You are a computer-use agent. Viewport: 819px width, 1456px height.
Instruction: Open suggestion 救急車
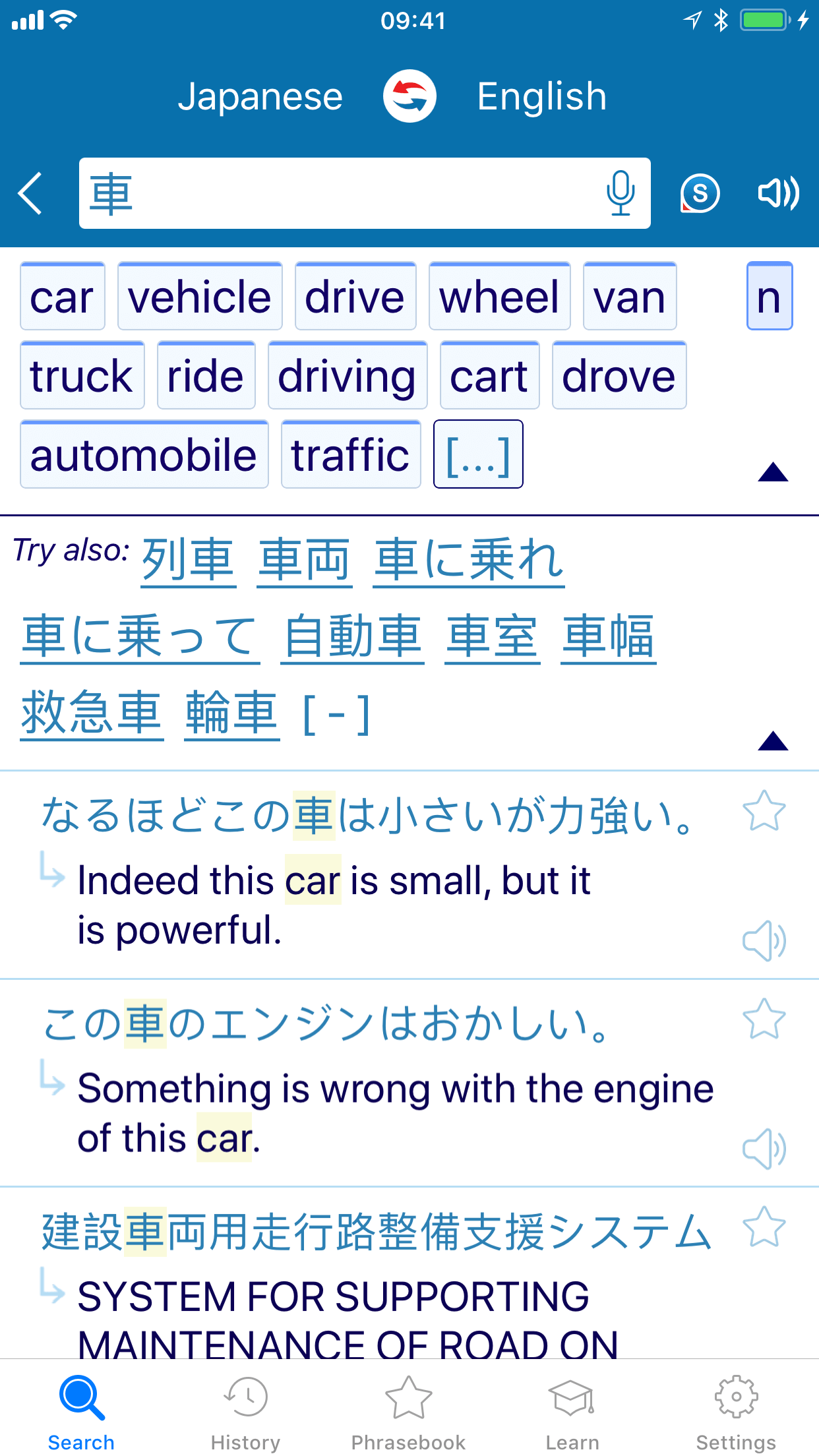[92, 713]
